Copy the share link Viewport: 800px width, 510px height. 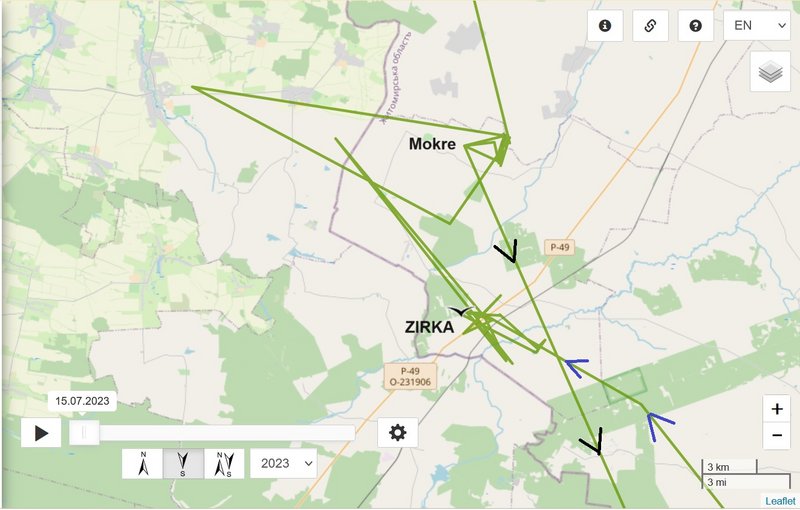(x=650, y=26)
